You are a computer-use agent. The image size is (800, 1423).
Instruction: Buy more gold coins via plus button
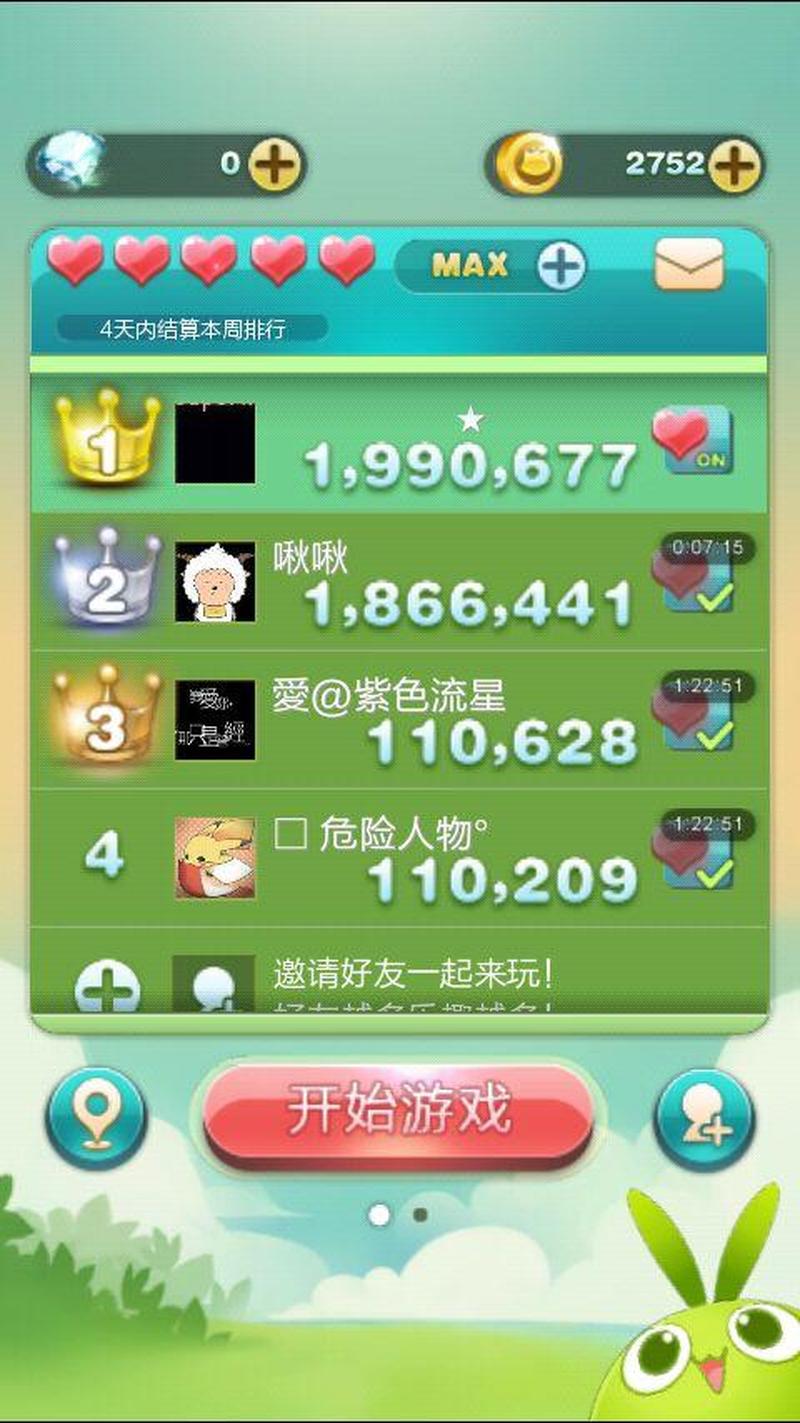(x=735, y=165)
